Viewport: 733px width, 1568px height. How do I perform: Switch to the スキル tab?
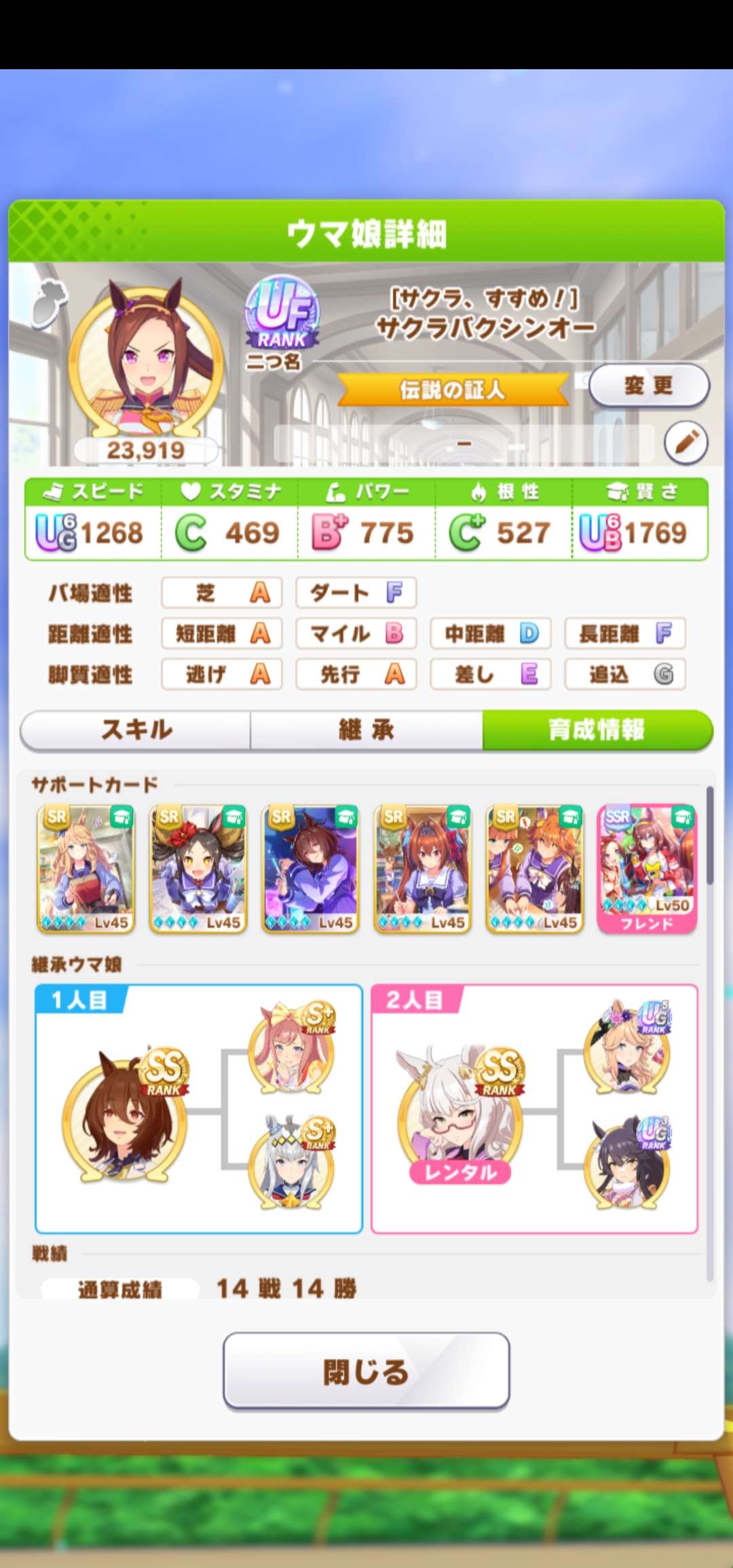(136, 730)
